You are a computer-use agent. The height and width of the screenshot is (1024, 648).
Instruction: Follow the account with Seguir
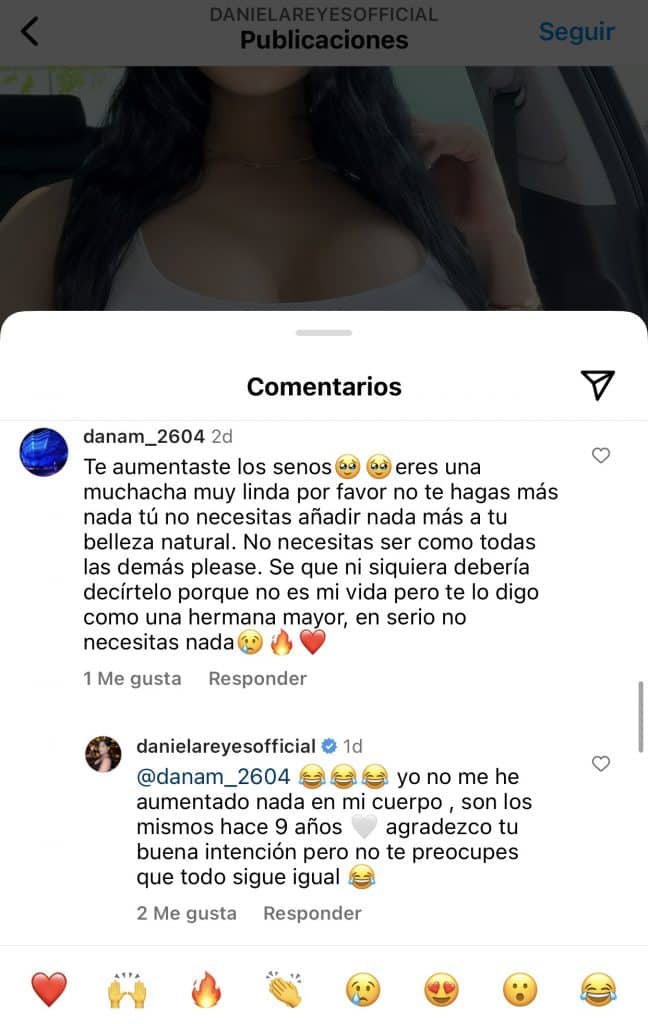point(576,31)
